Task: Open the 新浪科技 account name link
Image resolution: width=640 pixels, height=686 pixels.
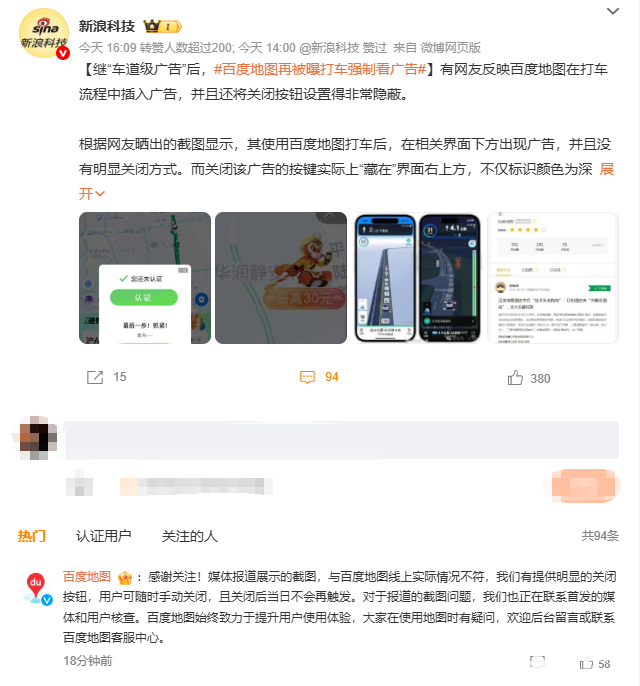Action: tap(108, 25)
